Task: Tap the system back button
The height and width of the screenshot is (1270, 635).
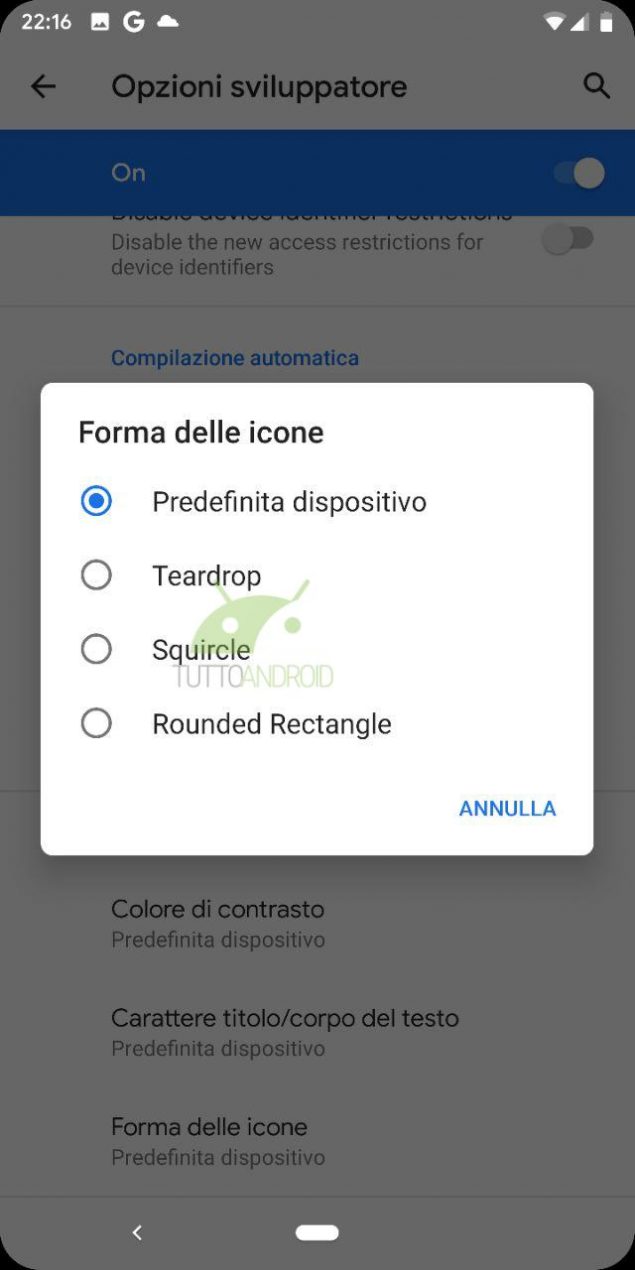Action: pyautogui.click(x=137, y=1233)
